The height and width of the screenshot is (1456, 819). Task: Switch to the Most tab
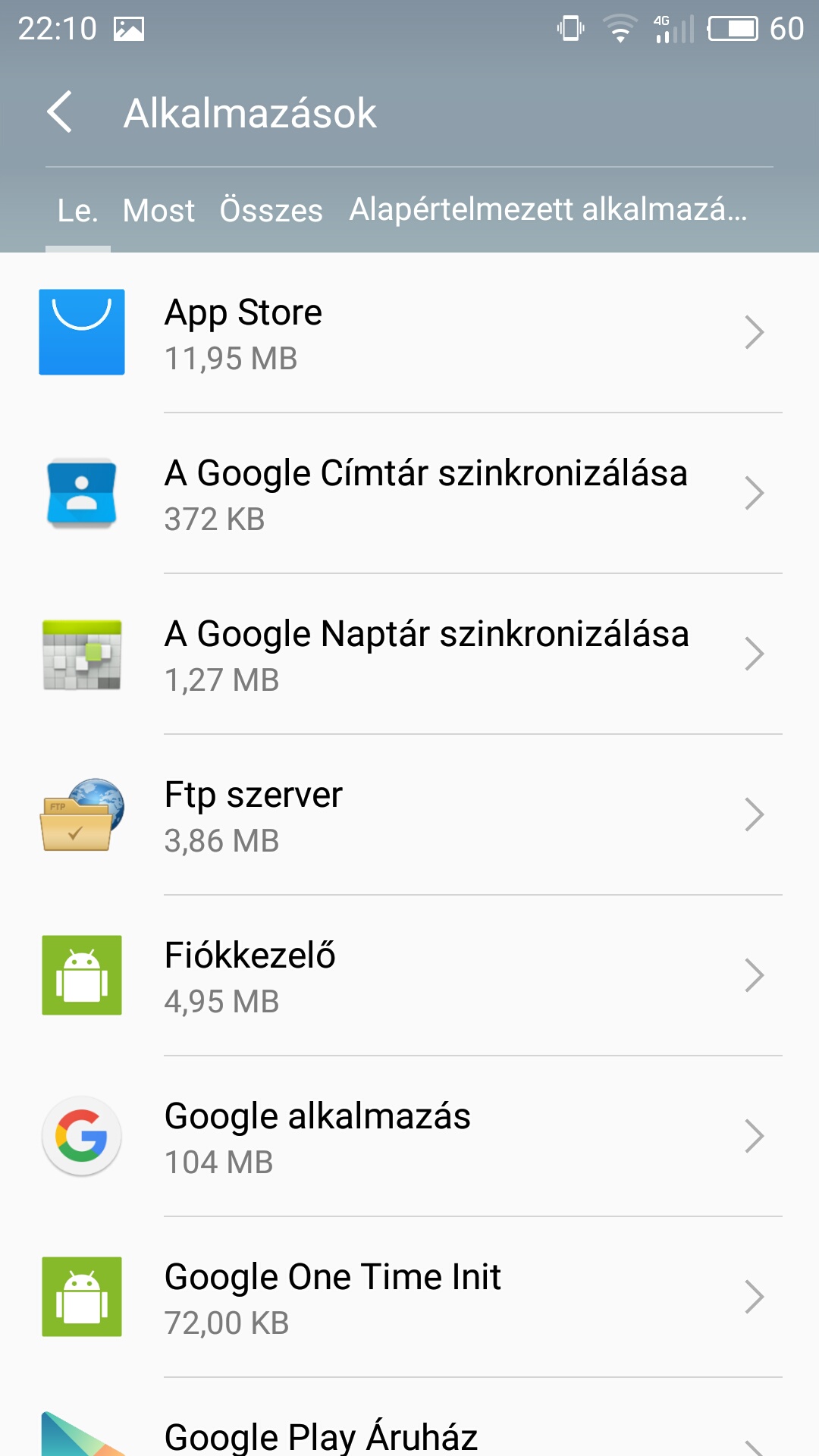(158, 211)
